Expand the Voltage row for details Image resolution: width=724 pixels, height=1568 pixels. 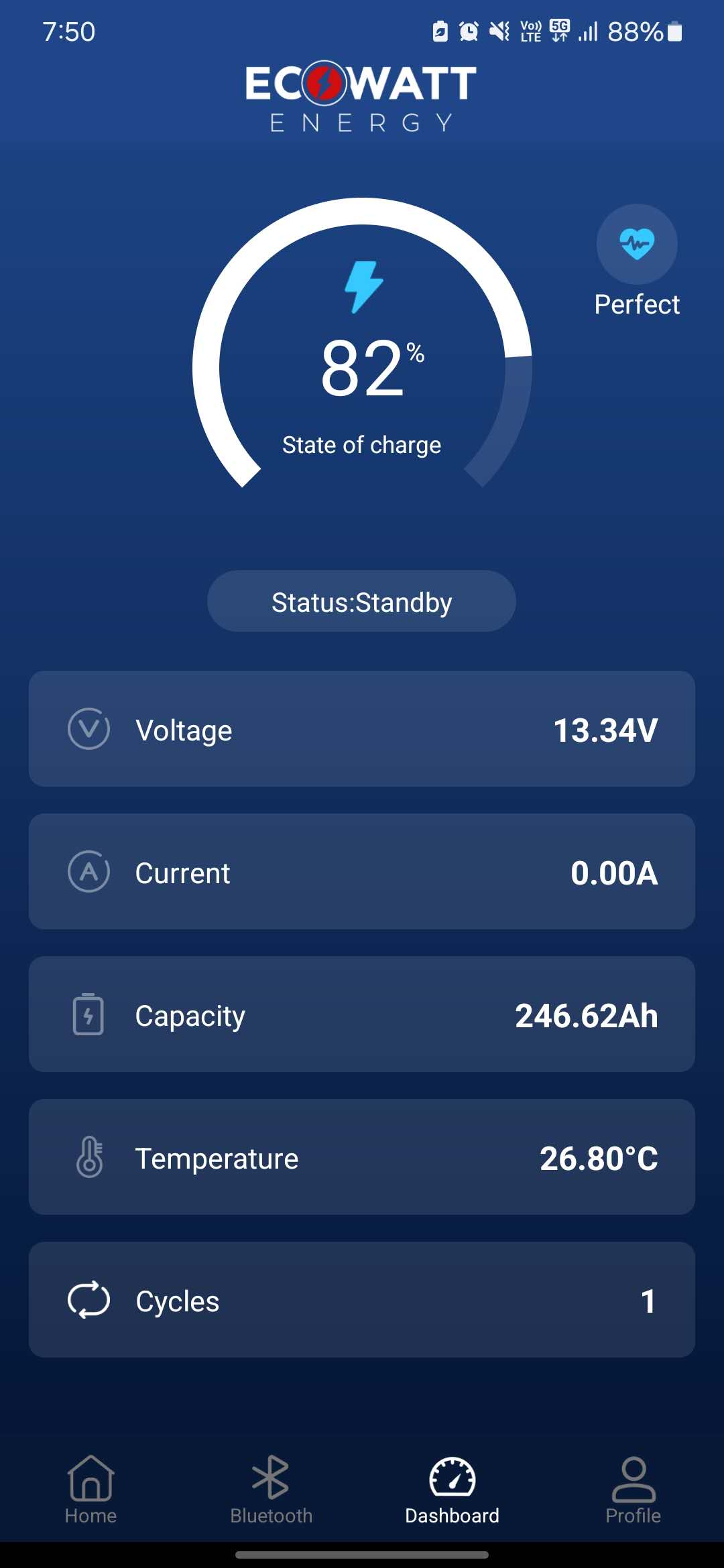click(x=361, y=729)
